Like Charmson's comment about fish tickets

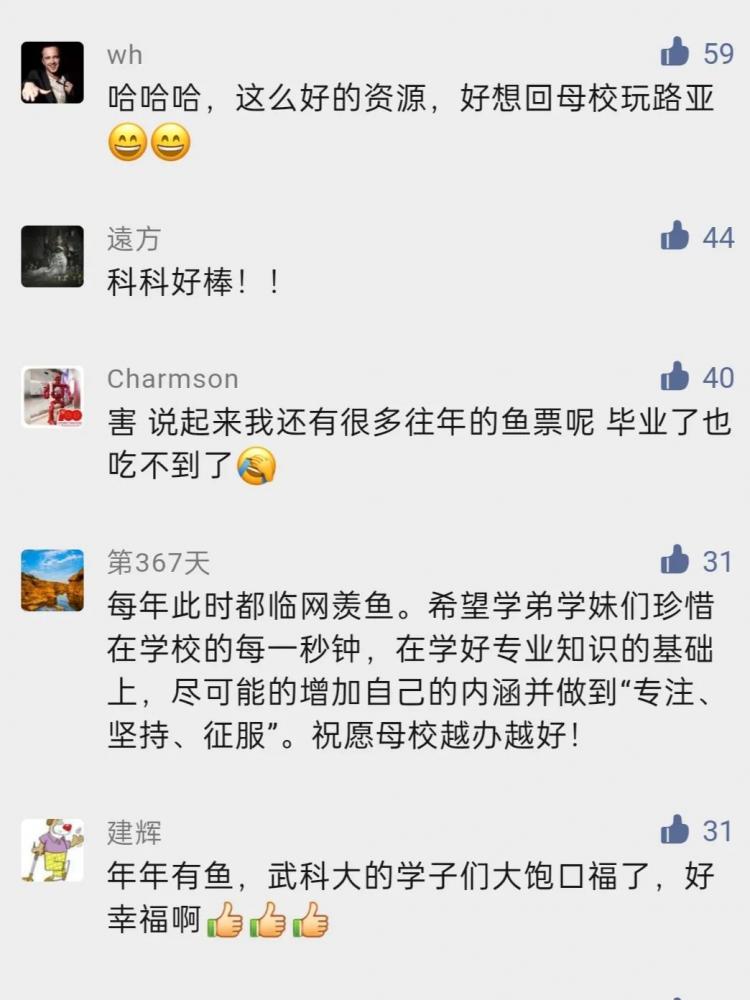click(x=675, y=376)
